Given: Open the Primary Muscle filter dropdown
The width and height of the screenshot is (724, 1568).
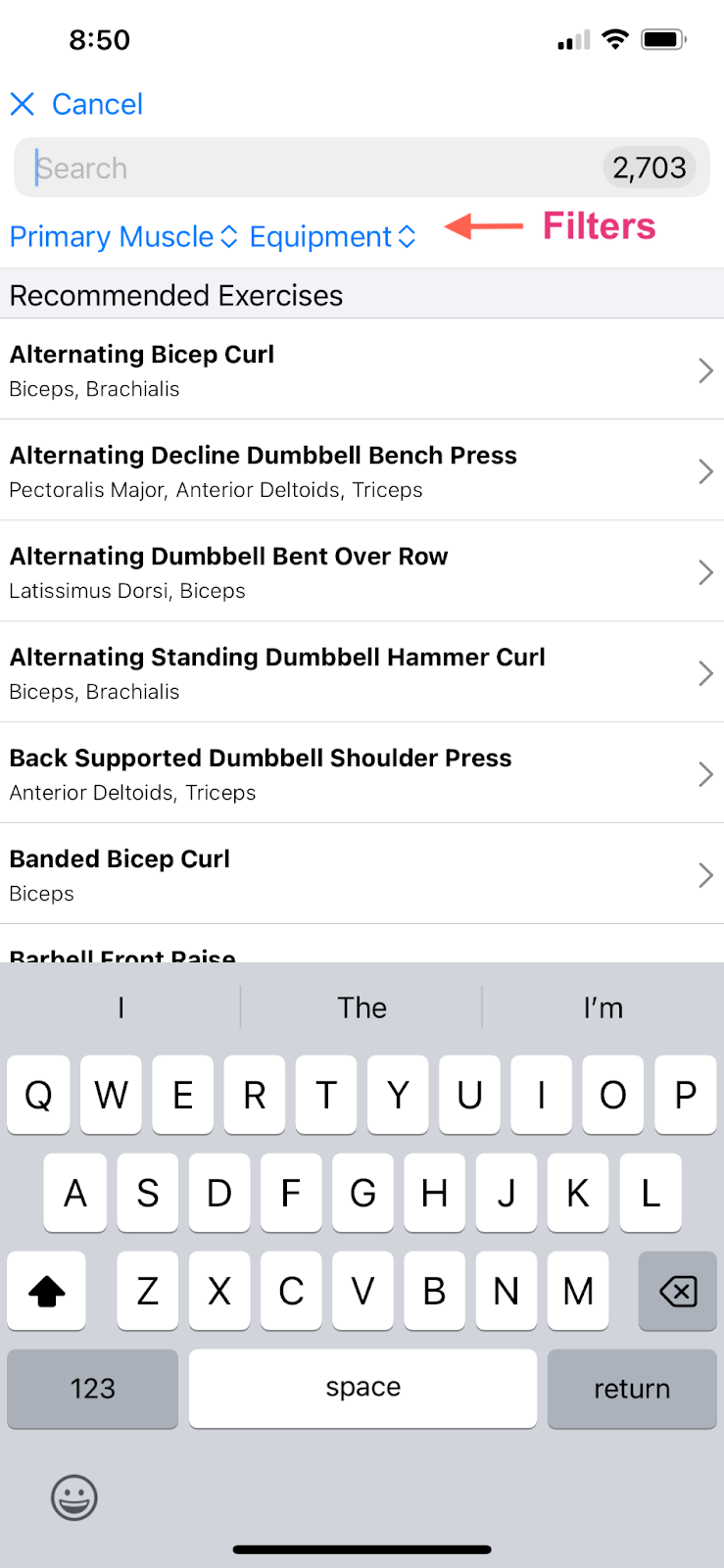Looking at the screenshot, I should pyautogui.click(x=123, y=236).
